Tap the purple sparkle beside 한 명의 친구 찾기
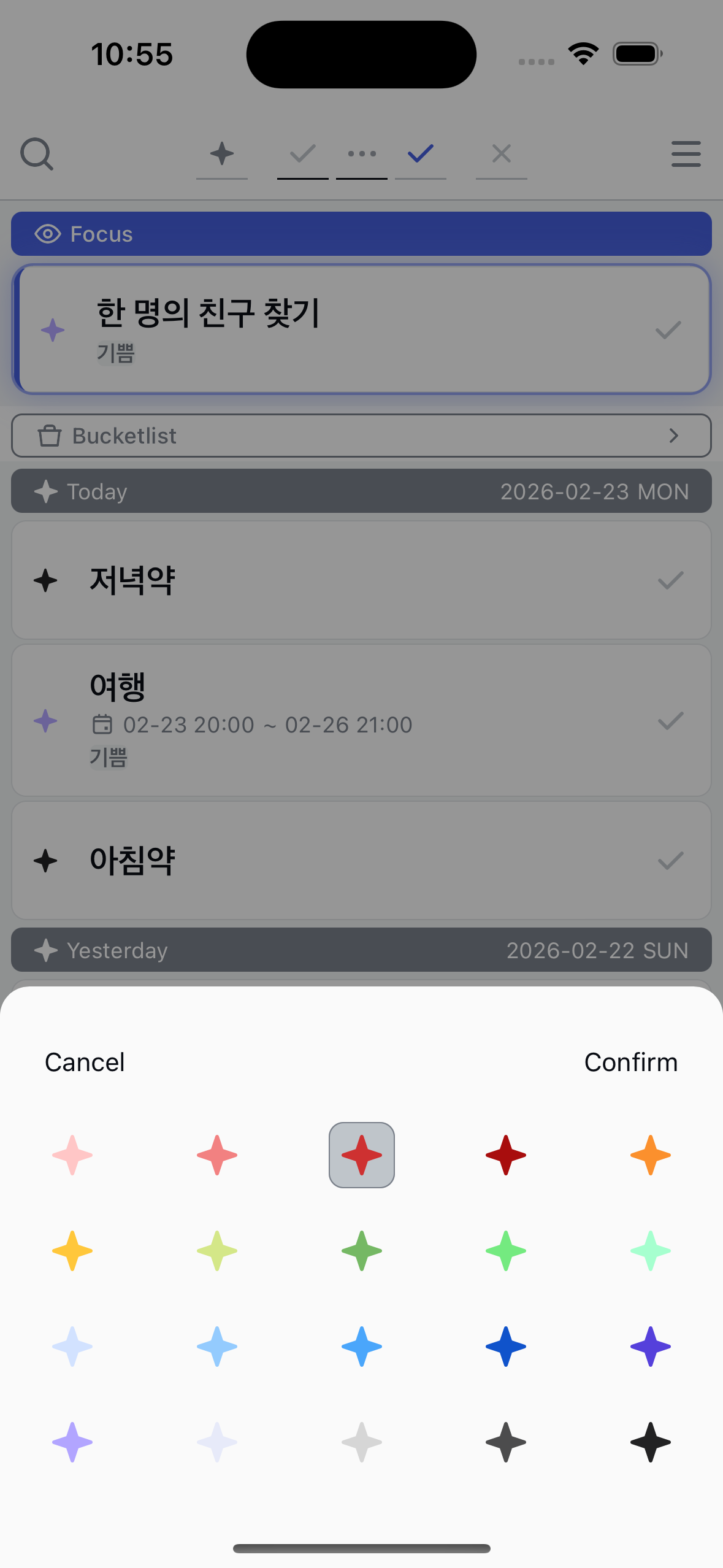The image size is (723, 1568). (54, 329)
